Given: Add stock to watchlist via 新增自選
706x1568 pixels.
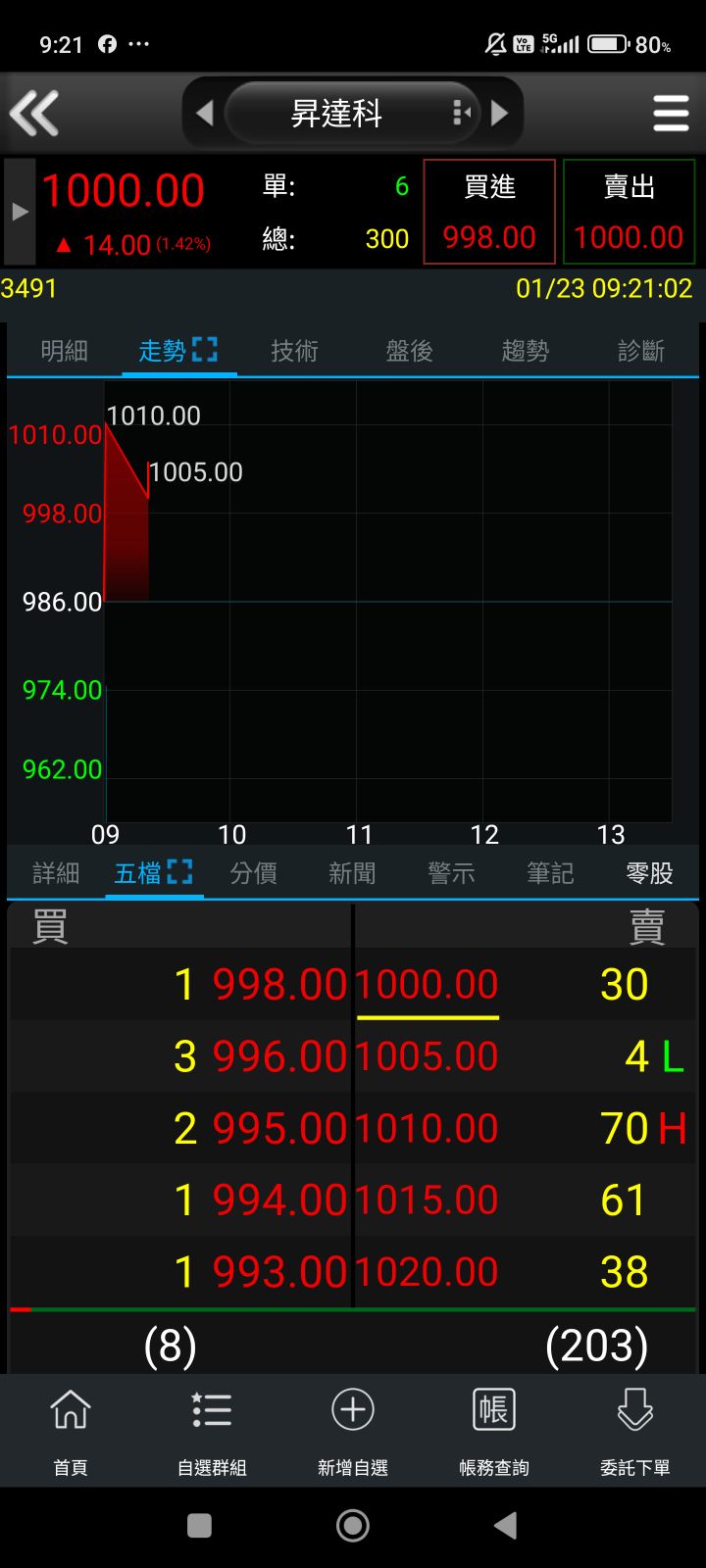Looking at the screenshot, I should point(352,1430).
